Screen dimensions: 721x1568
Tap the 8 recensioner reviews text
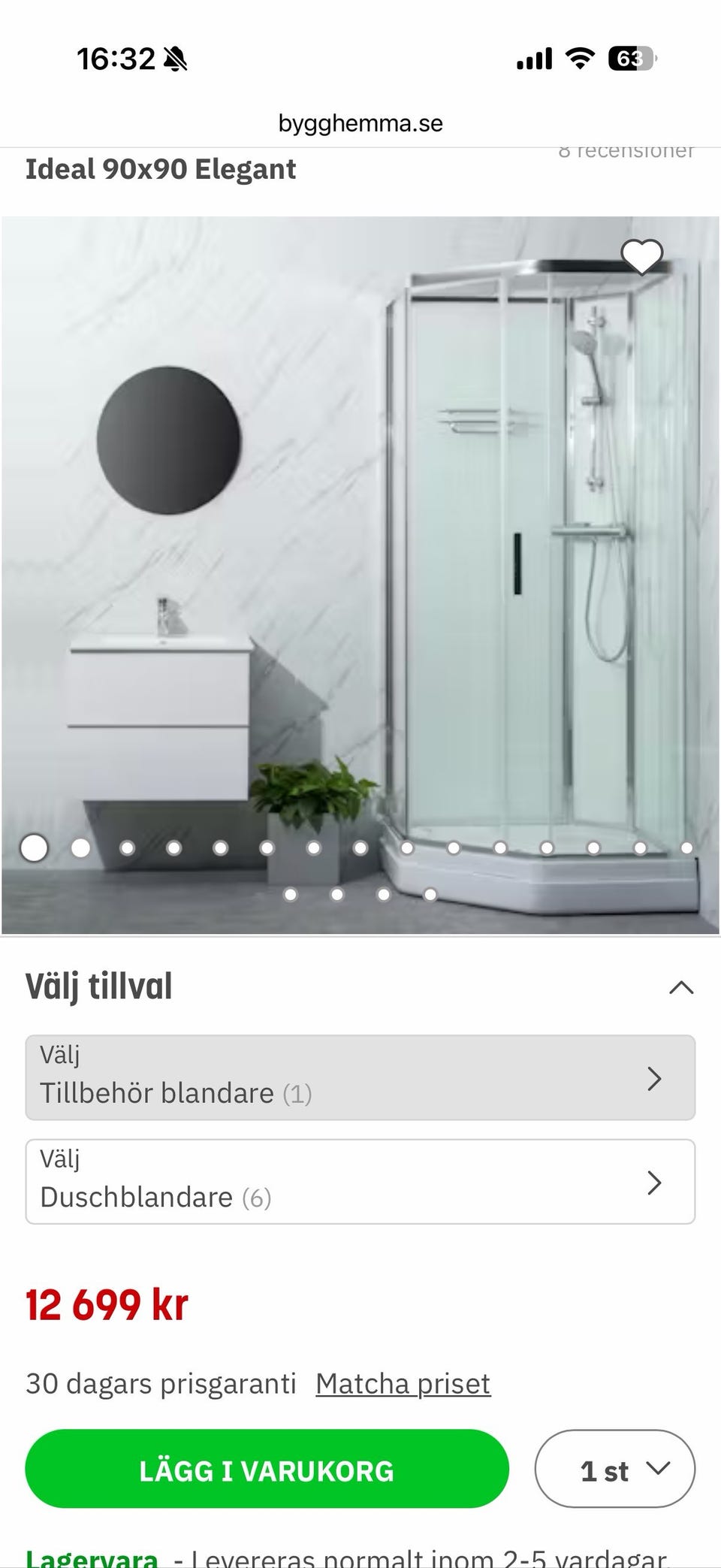[x=626, y=152]
